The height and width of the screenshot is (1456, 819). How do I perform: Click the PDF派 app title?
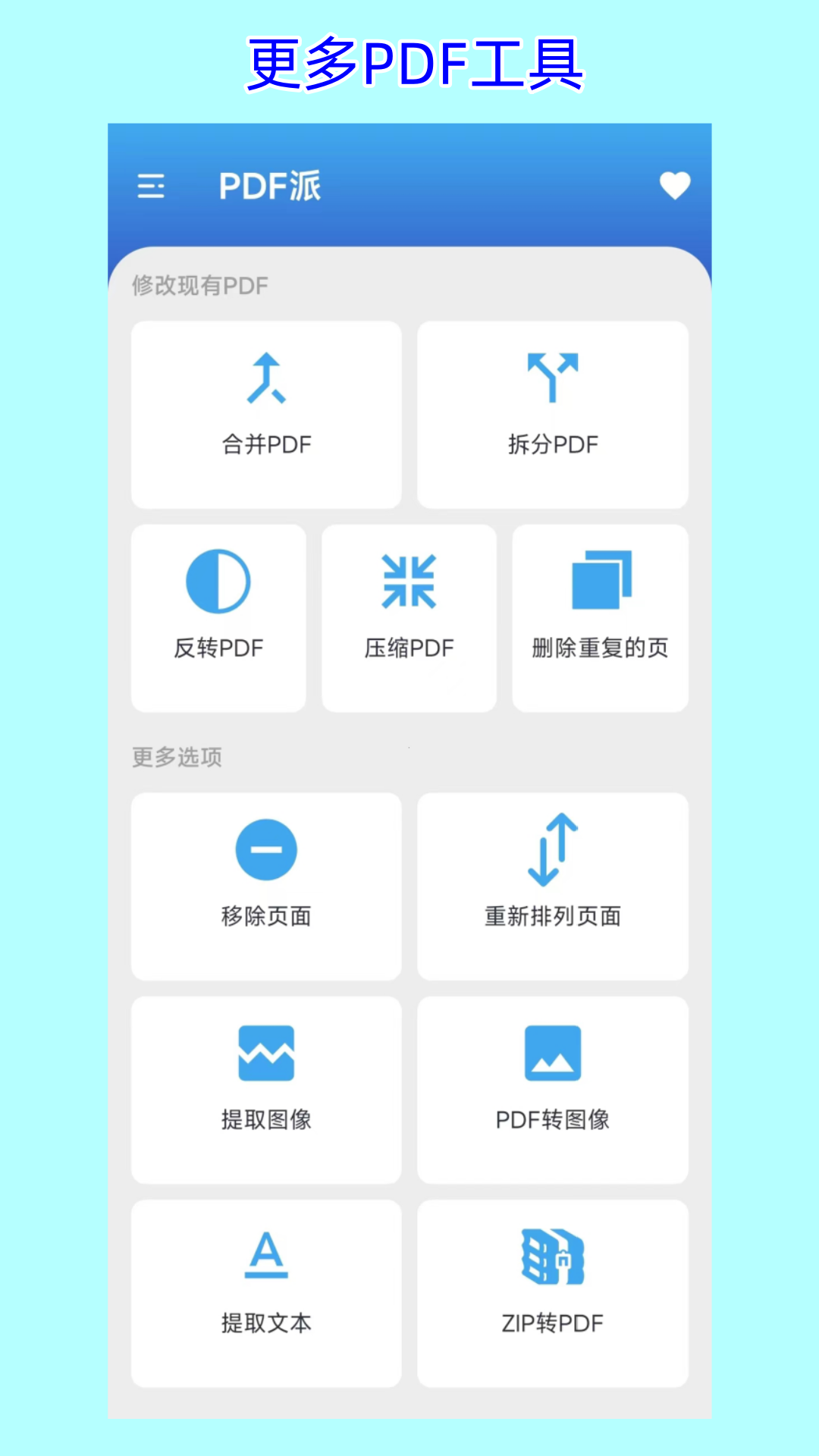pyautogui.click(x=271, y=184)
